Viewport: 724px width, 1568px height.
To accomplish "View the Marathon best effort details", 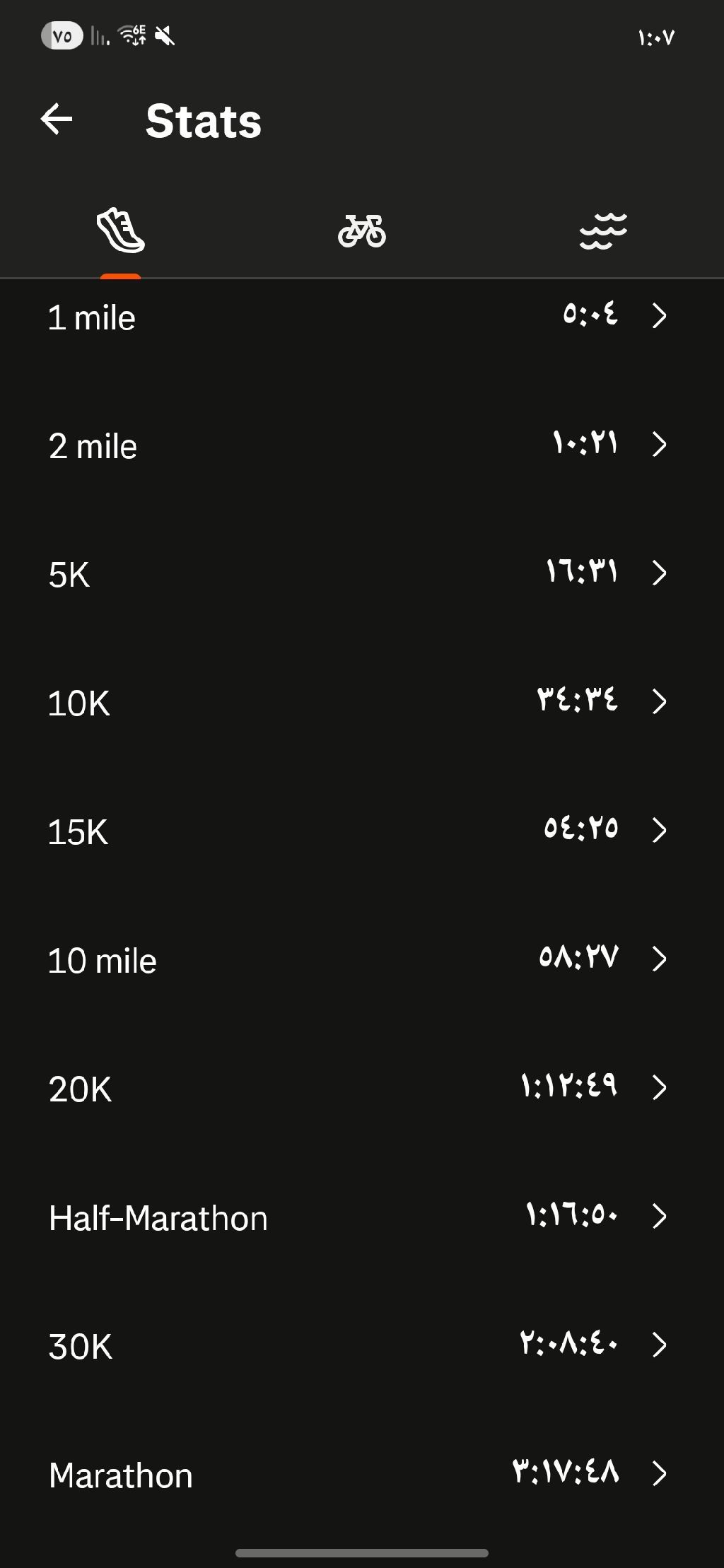I will (x=361, y=1474).
